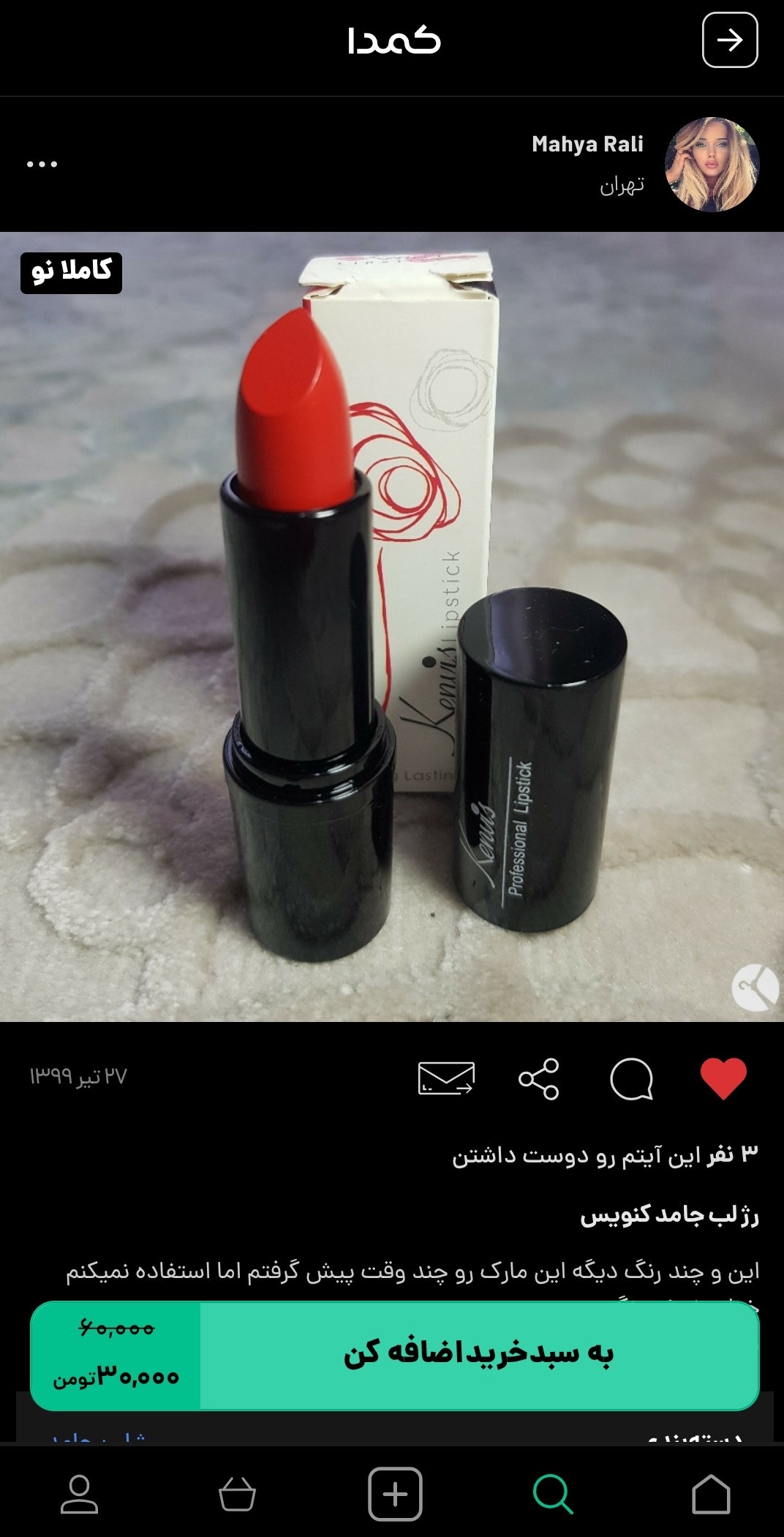Tap the back arrow in the header
Viewport: 784px width, 1537px height.
[x=729, y=40]
